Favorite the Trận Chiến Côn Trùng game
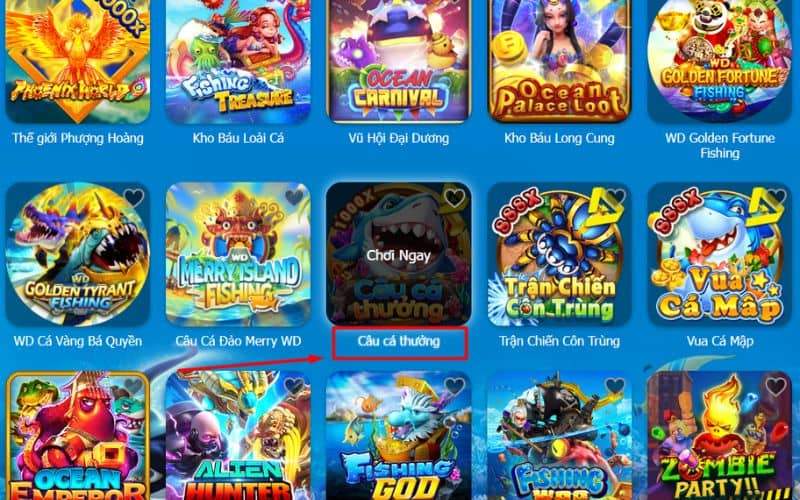The width and height of the screenshot is (800, 500). tap(615, 198)
